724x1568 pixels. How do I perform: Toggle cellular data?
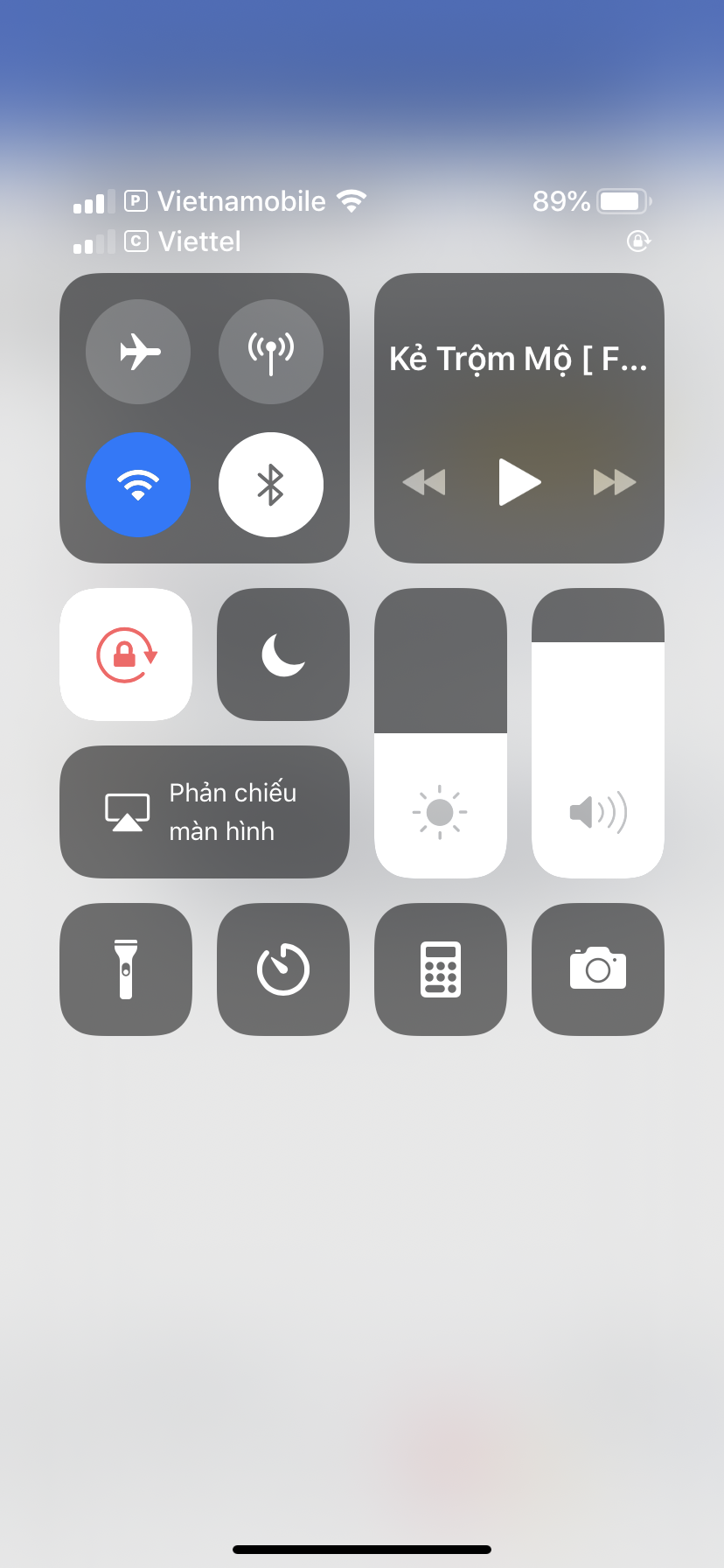[271, 352]
